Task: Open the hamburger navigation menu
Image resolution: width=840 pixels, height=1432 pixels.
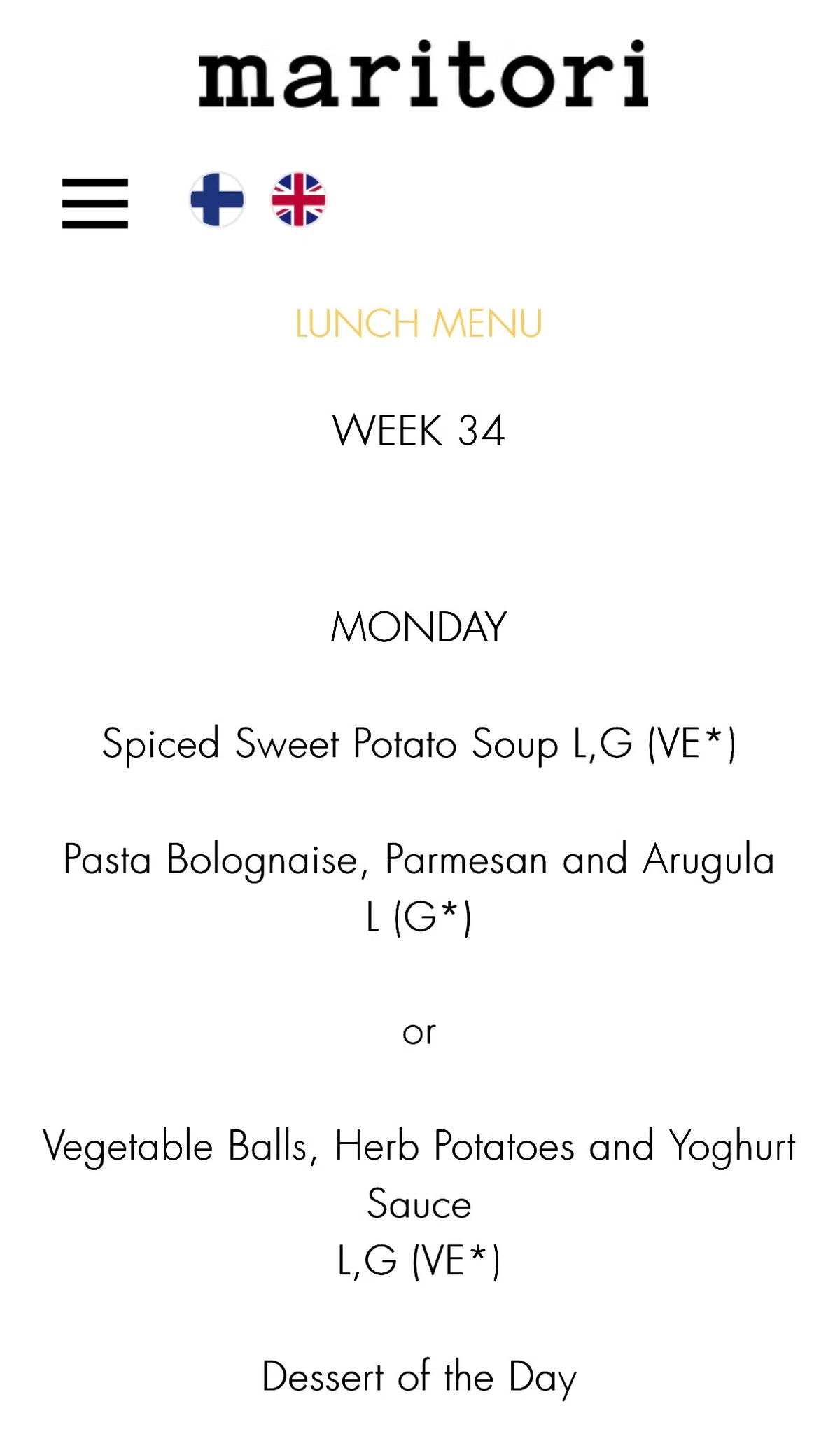Action: point(95,203)
